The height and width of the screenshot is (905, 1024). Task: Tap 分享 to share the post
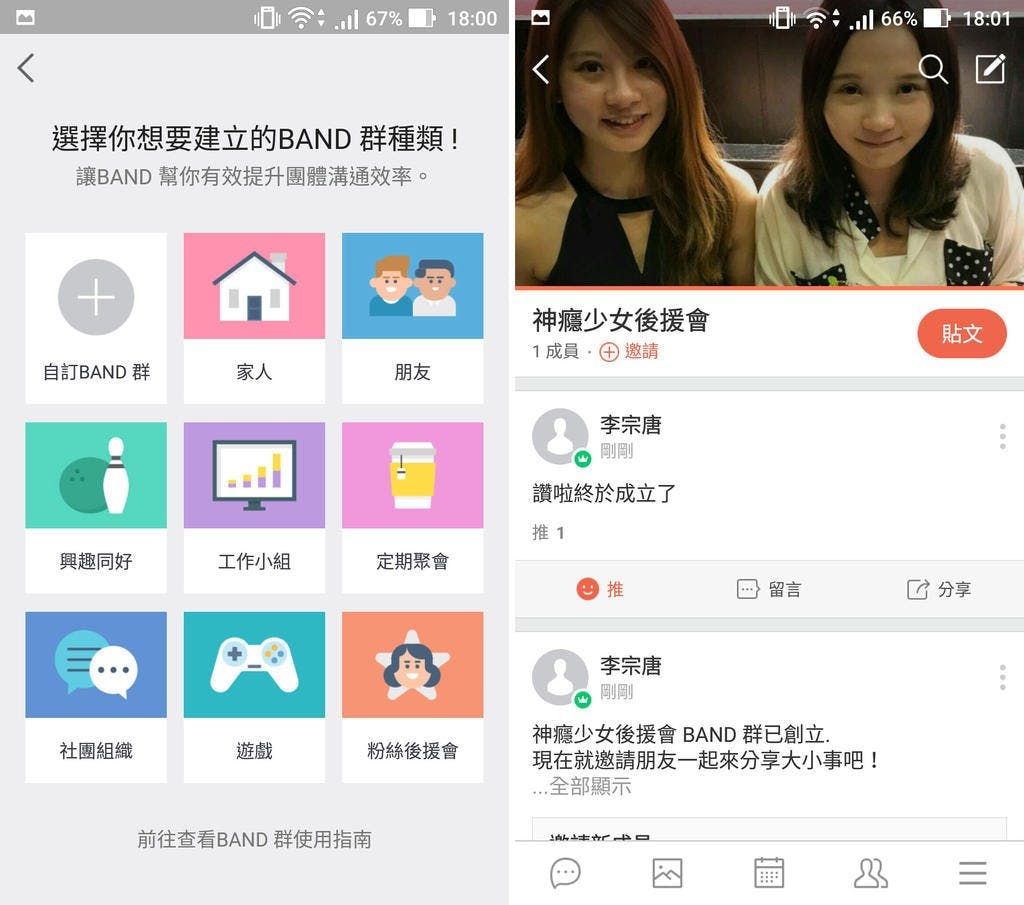(x=938, y=589)
